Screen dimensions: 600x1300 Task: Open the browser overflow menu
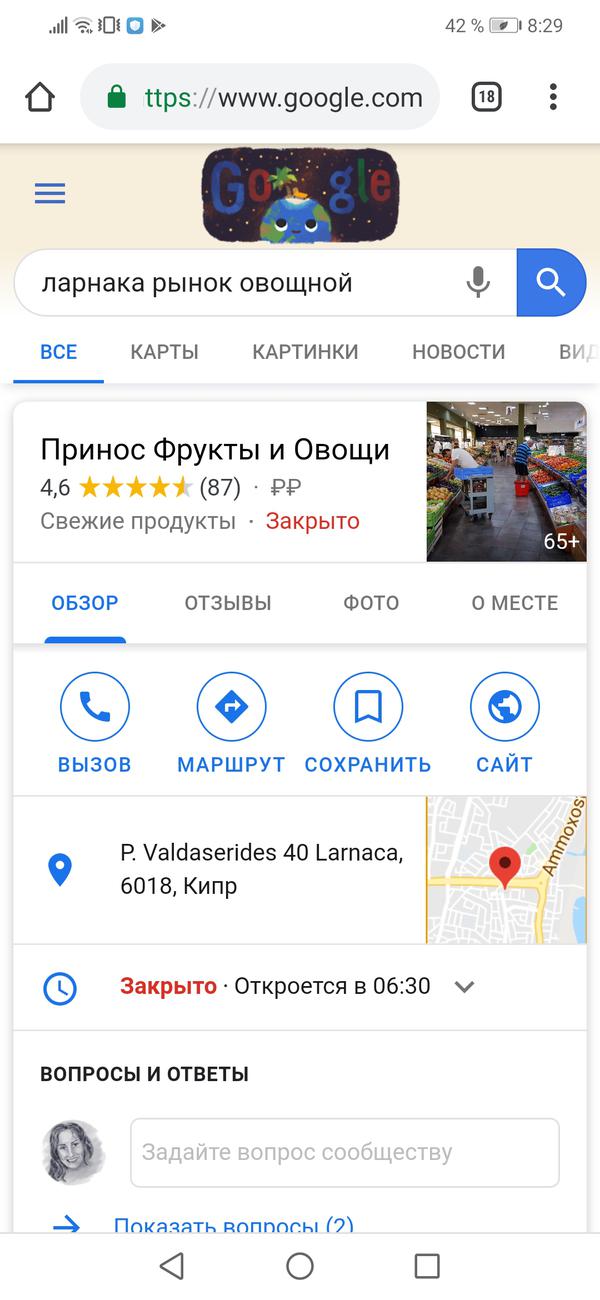click(553, 97)
